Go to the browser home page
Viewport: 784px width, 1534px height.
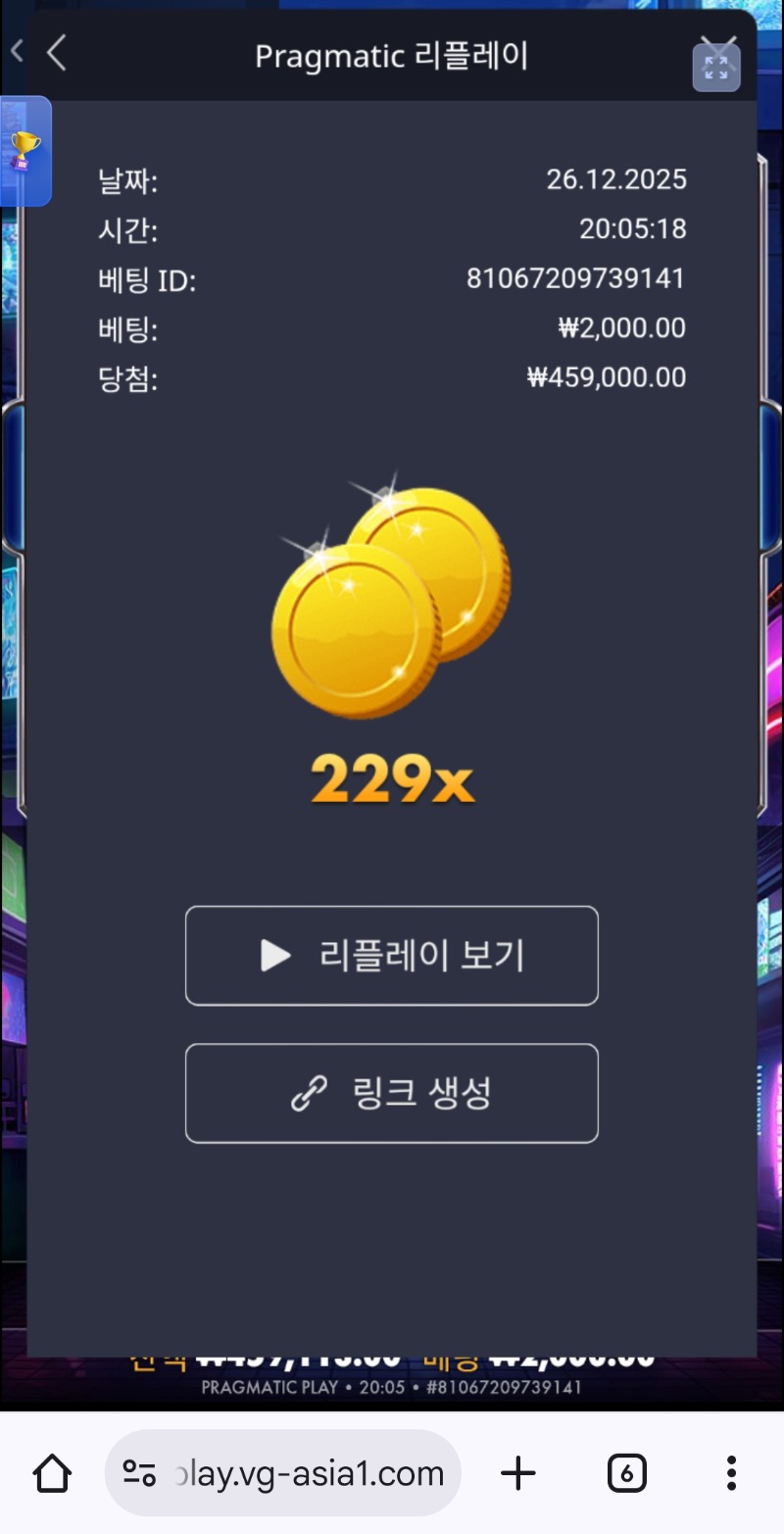[52, 1472]
